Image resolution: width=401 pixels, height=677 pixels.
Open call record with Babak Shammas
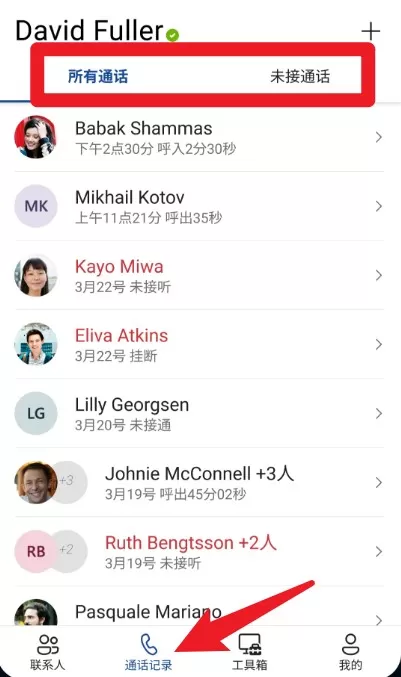pos(200,137)
